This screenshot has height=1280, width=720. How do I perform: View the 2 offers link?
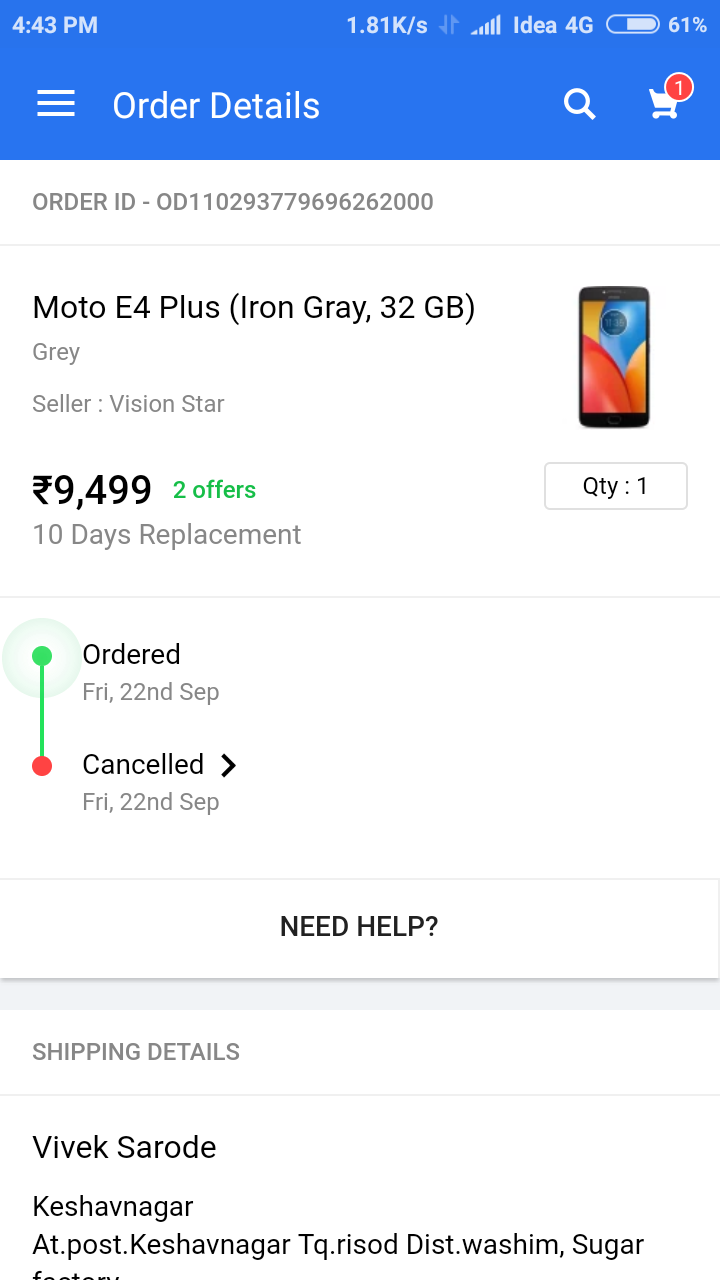click(214, 490)
